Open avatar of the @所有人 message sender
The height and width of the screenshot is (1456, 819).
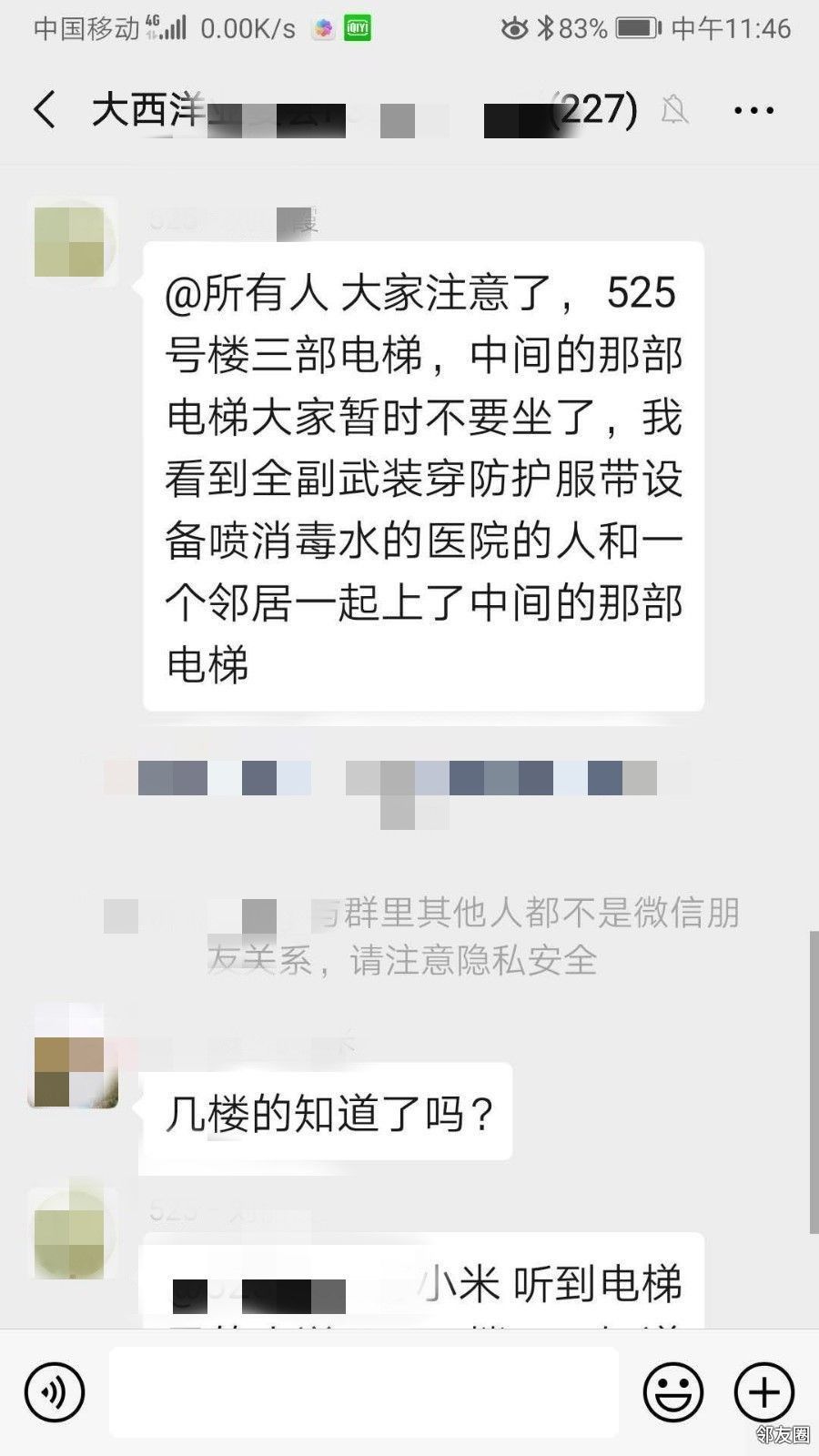[71, 240]
